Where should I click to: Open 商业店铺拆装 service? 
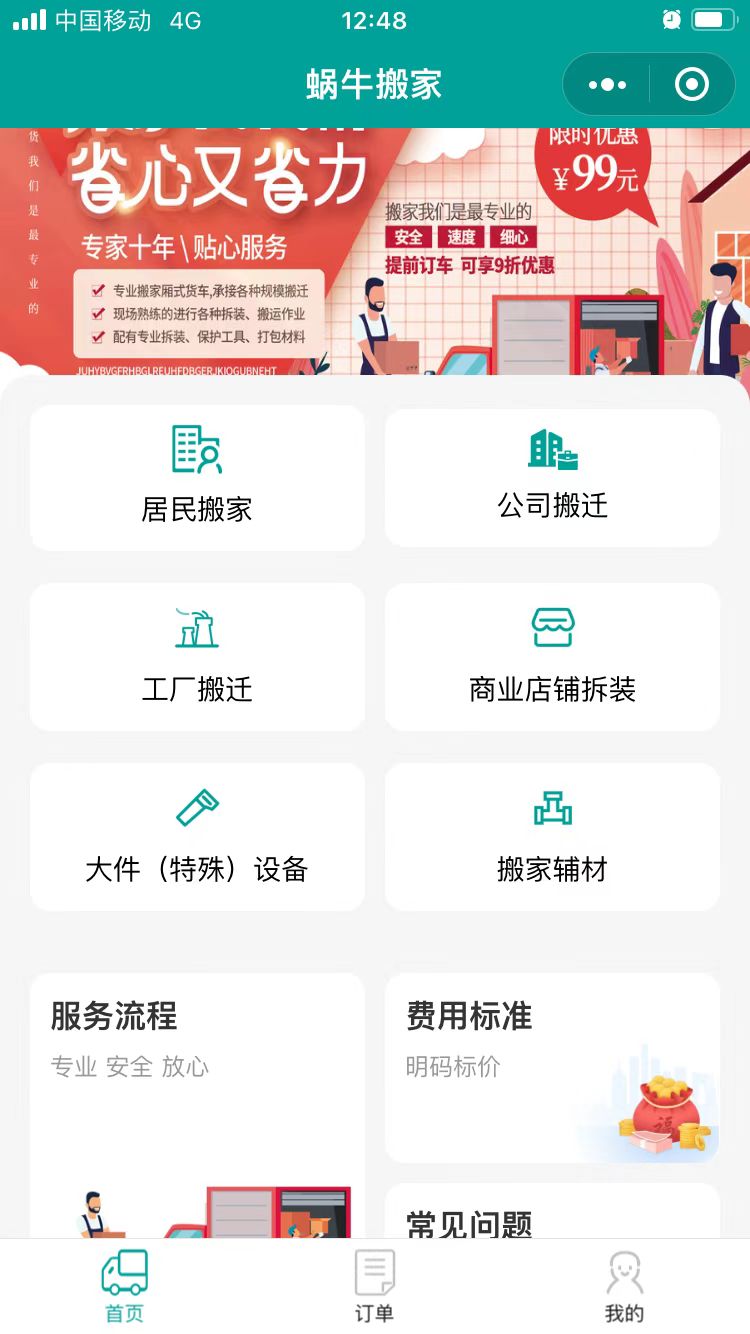(x=552, y=657)
